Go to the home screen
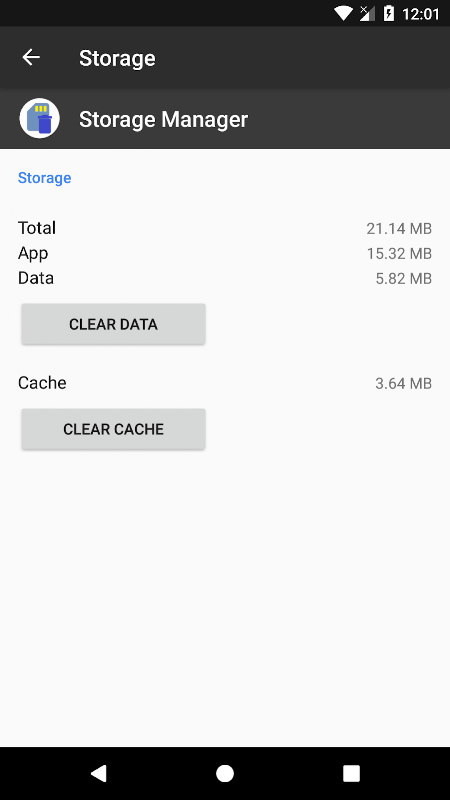 tap(224, 773)
